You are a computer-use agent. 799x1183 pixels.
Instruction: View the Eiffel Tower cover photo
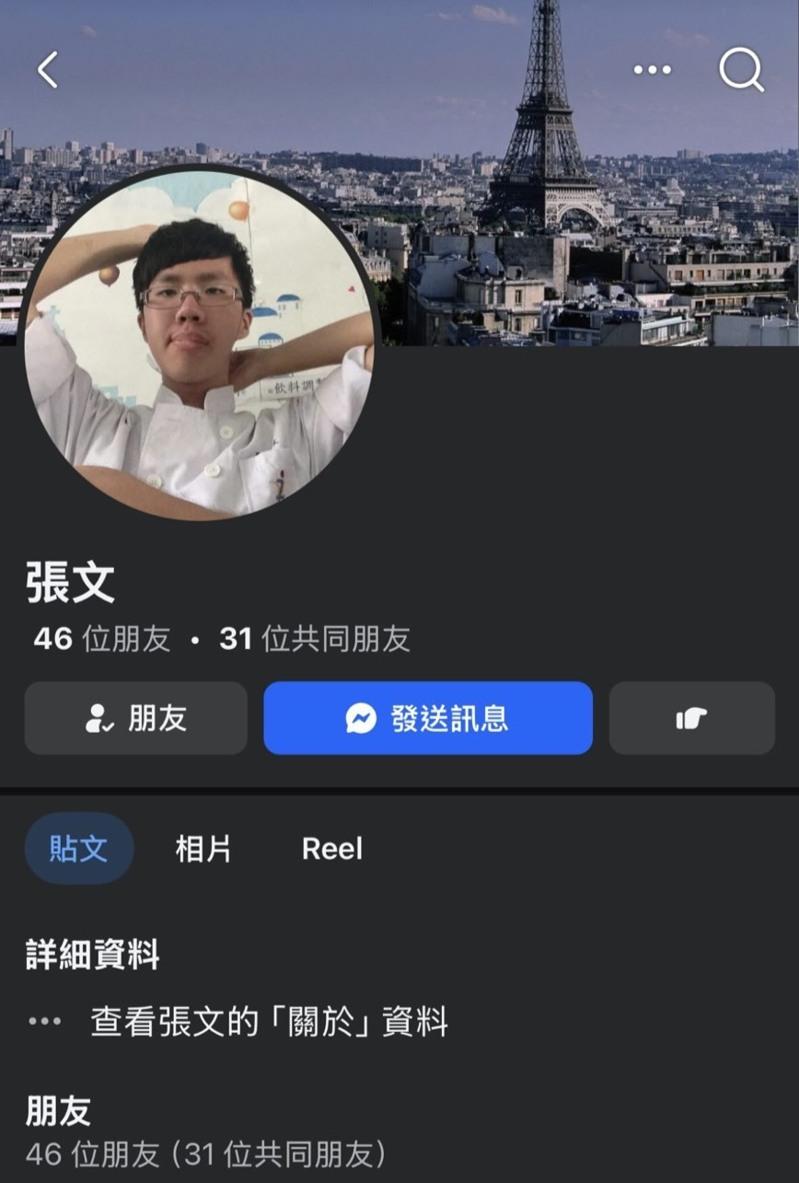coord(600,130)
